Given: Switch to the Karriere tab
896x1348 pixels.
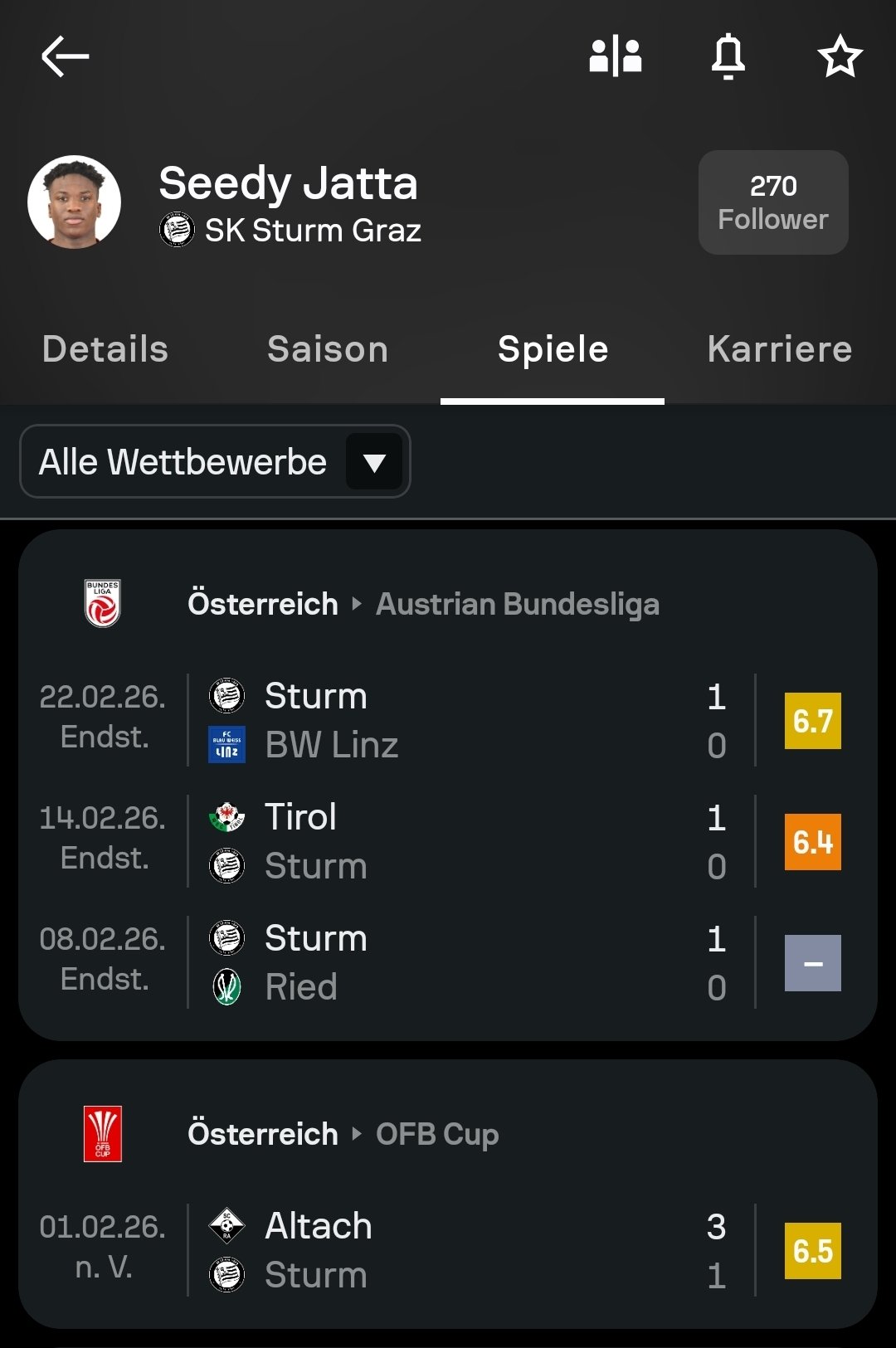Looking at the screenshot, I should tap(779, 349).
